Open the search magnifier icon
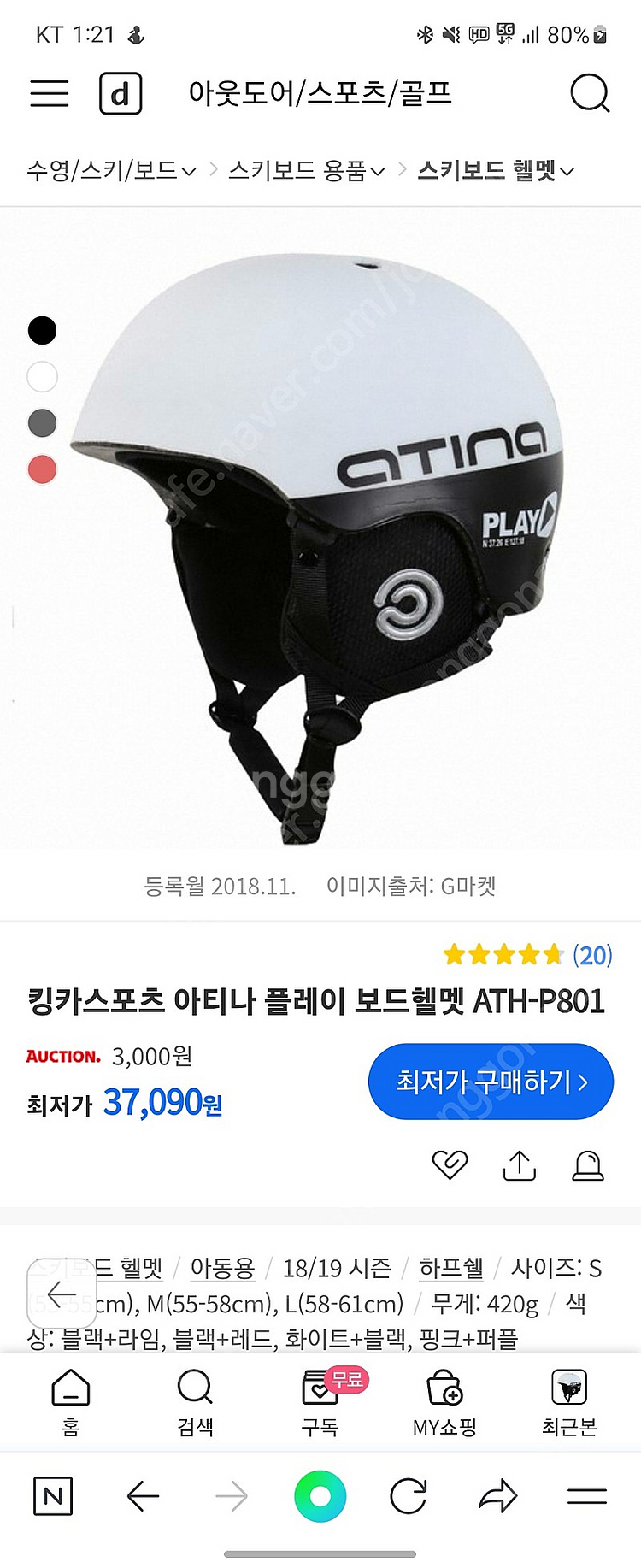This screenshot has width=641, height=1568. 589,94
